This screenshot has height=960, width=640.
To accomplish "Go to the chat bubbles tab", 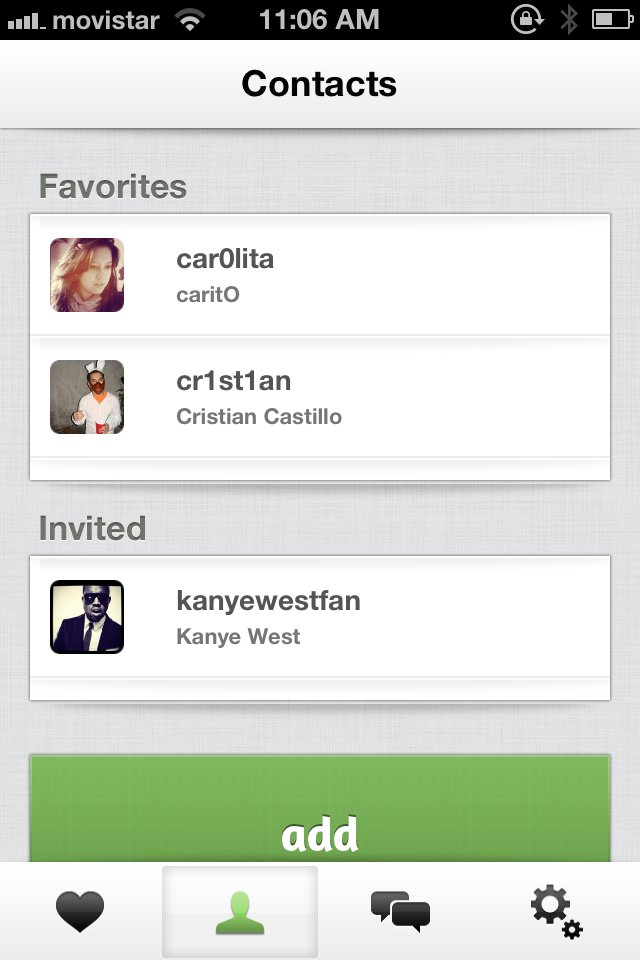I will (x=400, y=911).
